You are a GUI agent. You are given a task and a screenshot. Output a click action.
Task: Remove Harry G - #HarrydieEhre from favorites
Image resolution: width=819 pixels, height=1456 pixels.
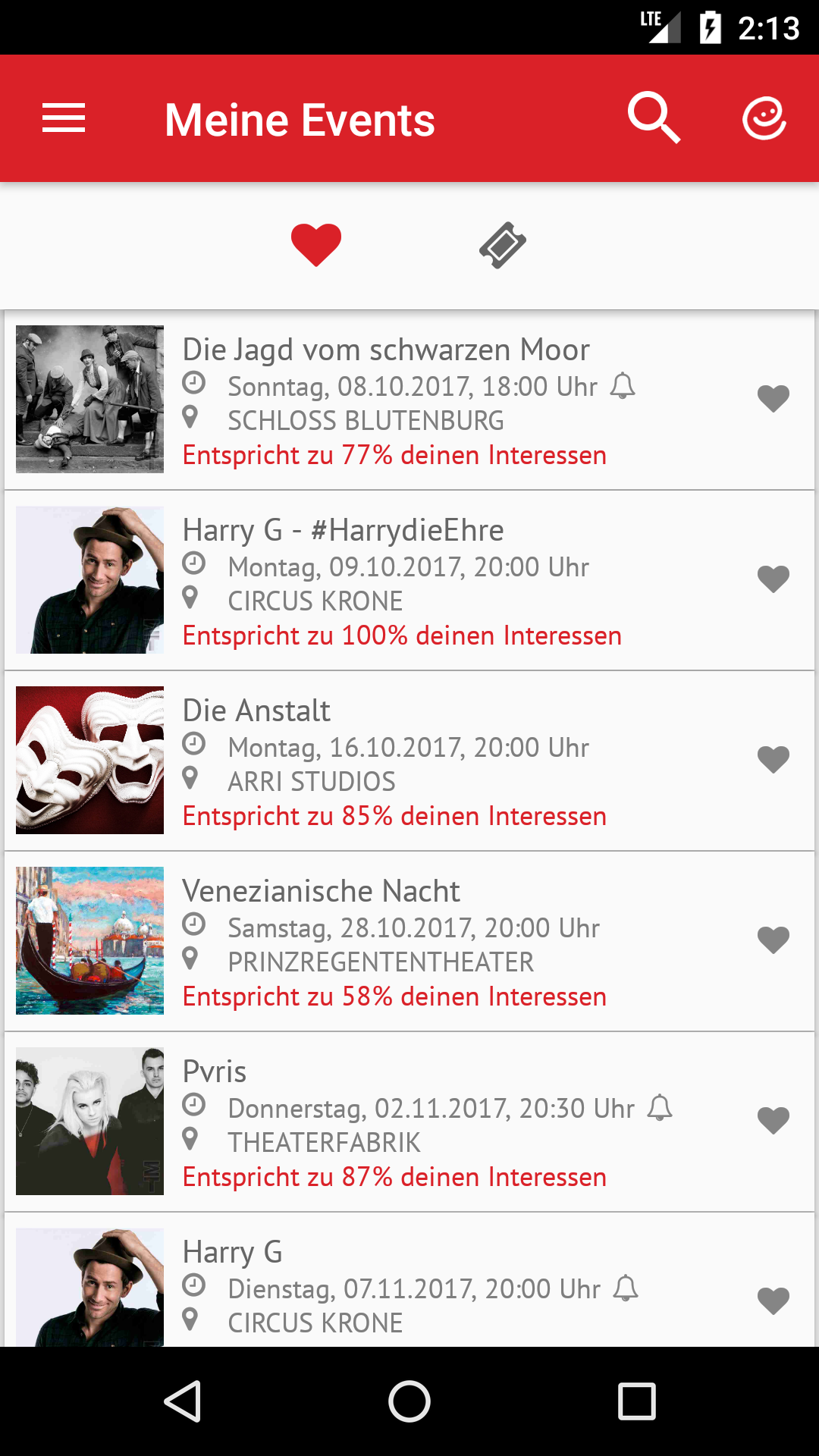(x=773, y=579)
